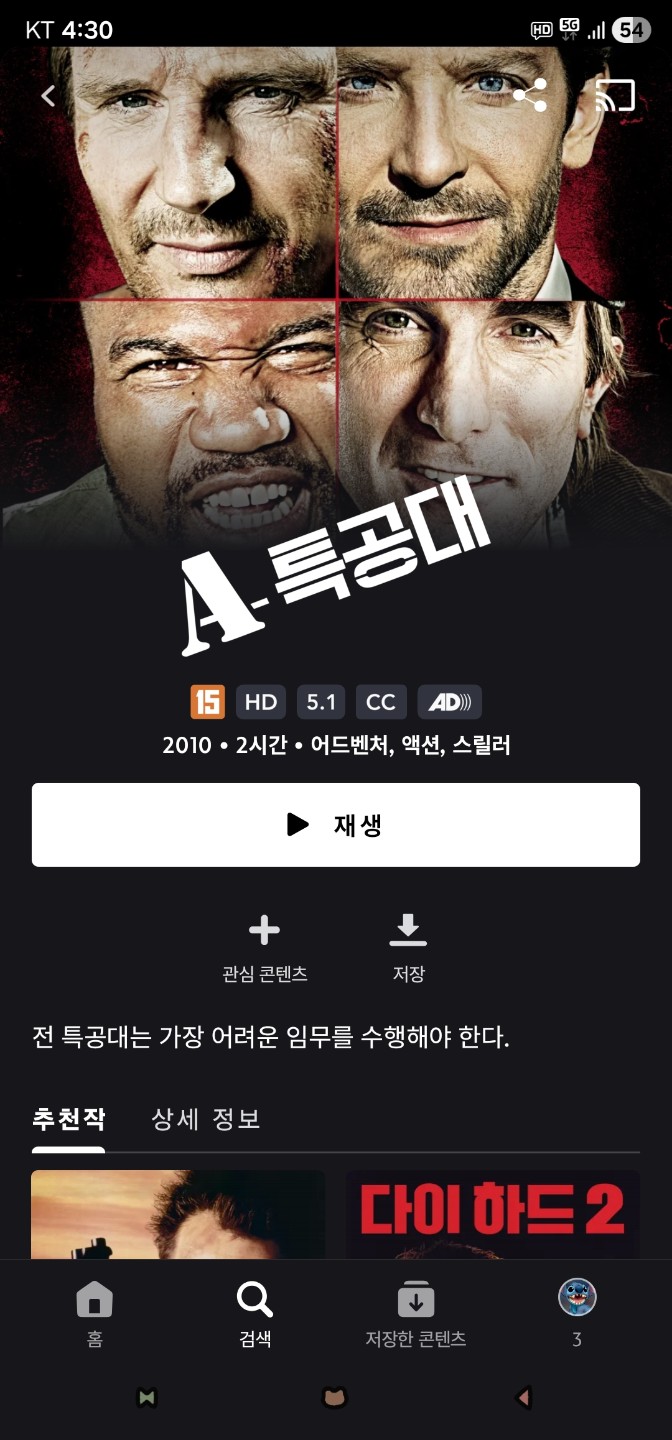Tap the system back button
The width and height of the screenshot is (672, 1440).
pos(523,1397)
